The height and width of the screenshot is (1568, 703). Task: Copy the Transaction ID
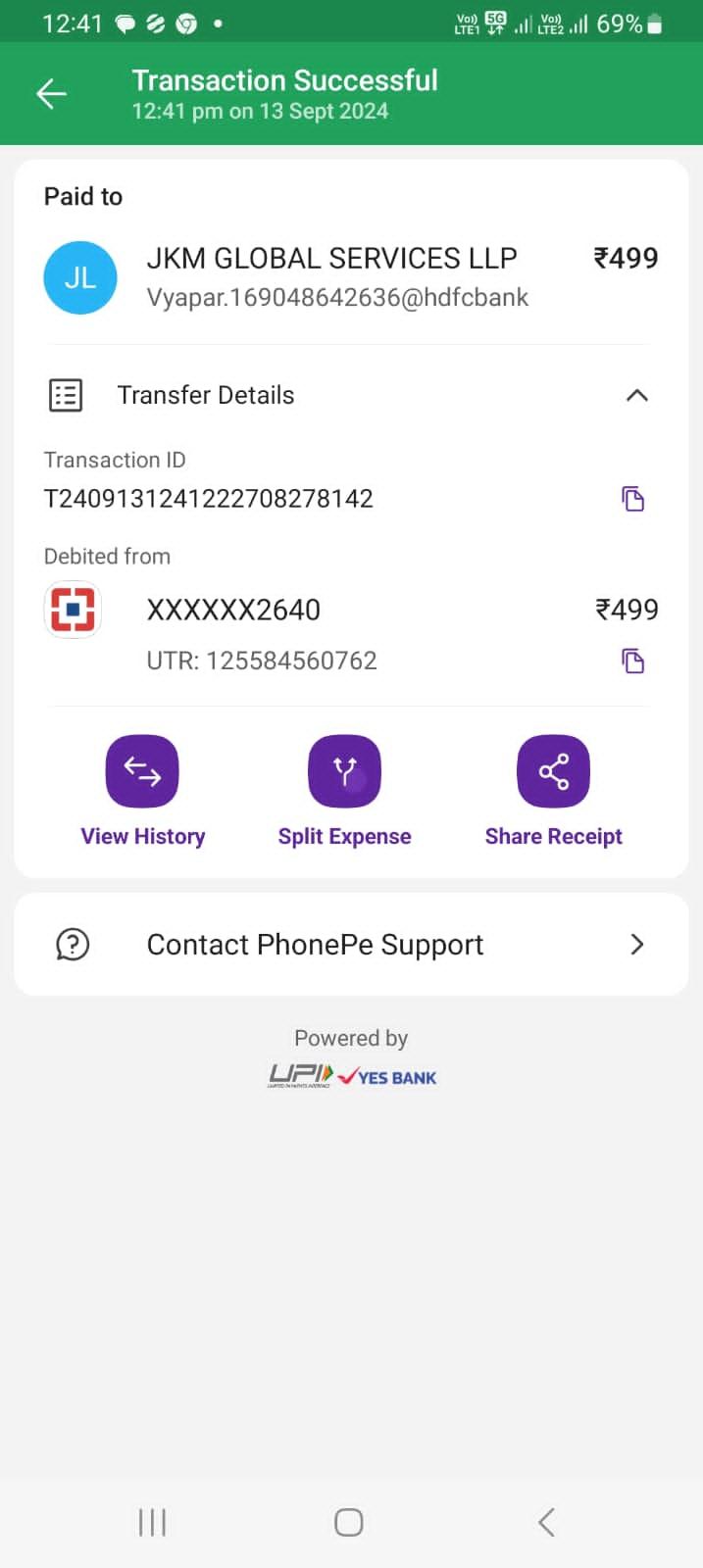(x=632, y=499)
